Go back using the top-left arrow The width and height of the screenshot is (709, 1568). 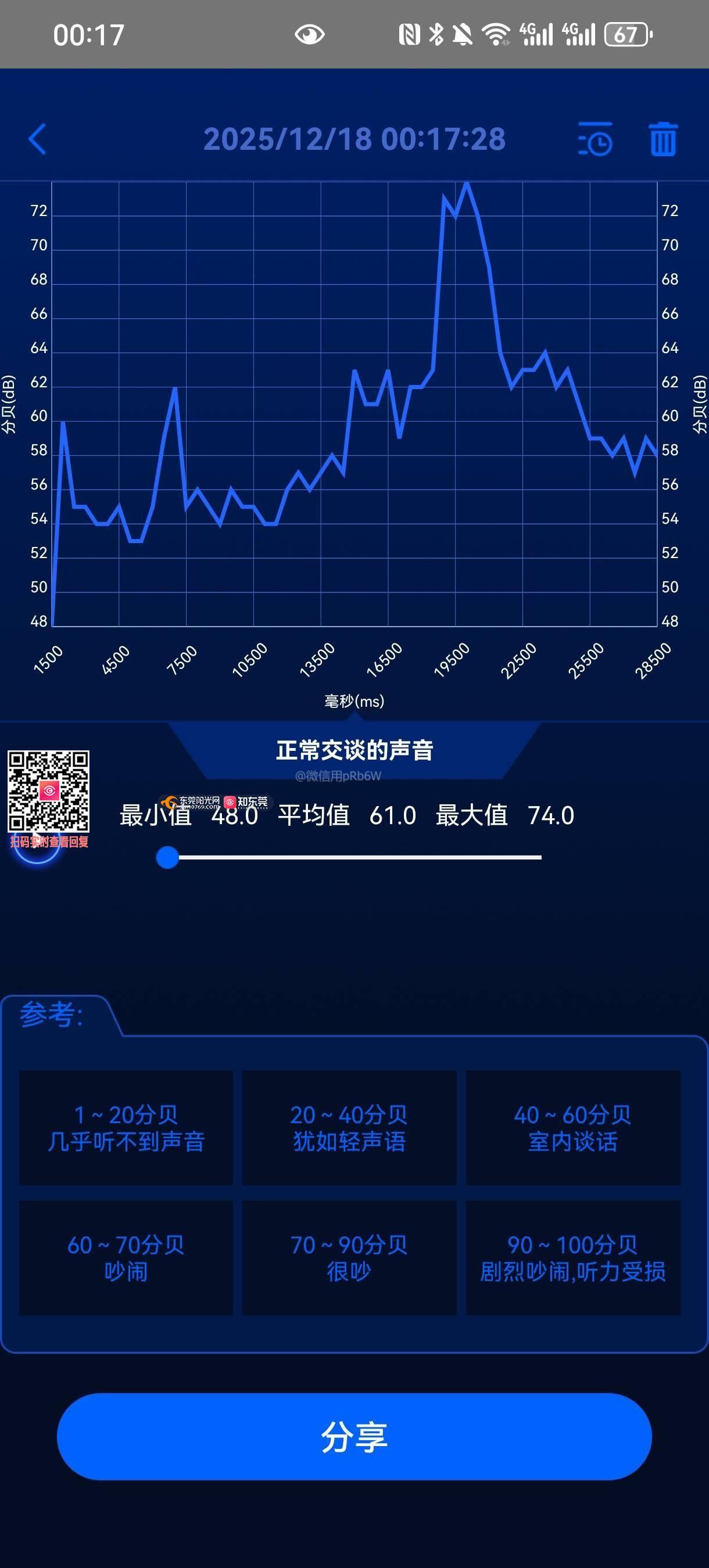tap(38, 139)
